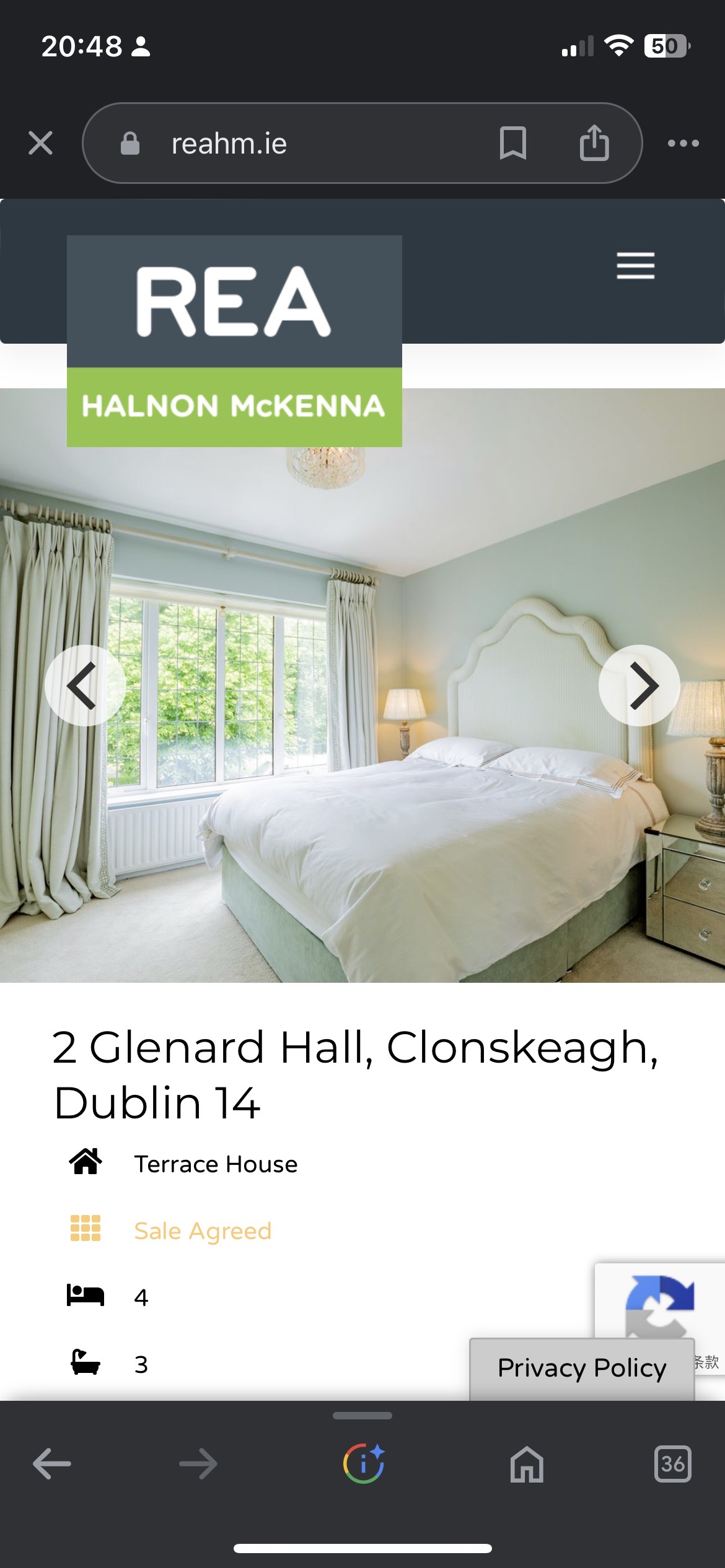Open the hamburger site menu

635,266
